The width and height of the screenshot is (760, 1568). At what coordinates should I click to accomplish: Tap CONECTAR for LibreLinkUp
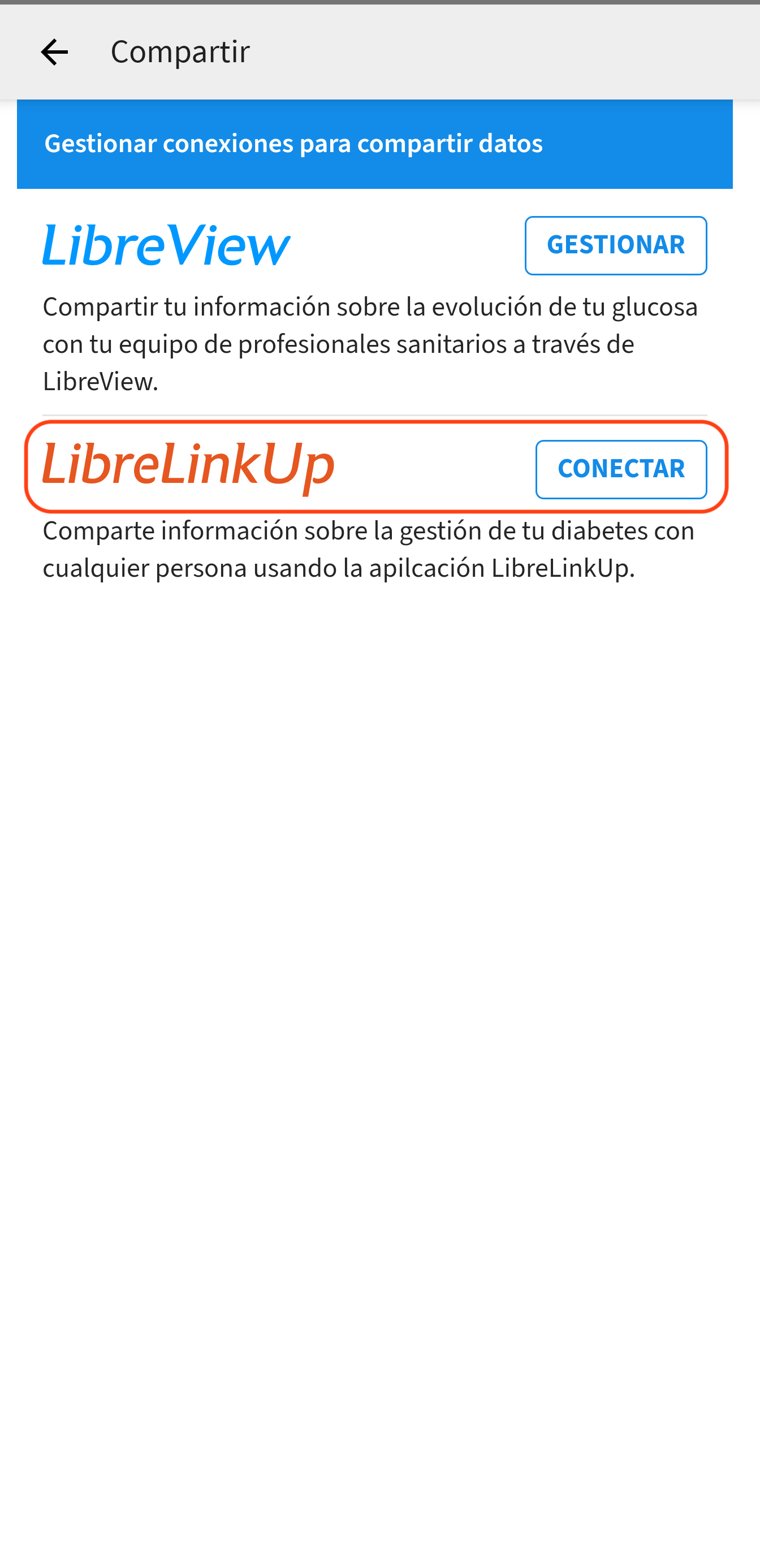621,469
